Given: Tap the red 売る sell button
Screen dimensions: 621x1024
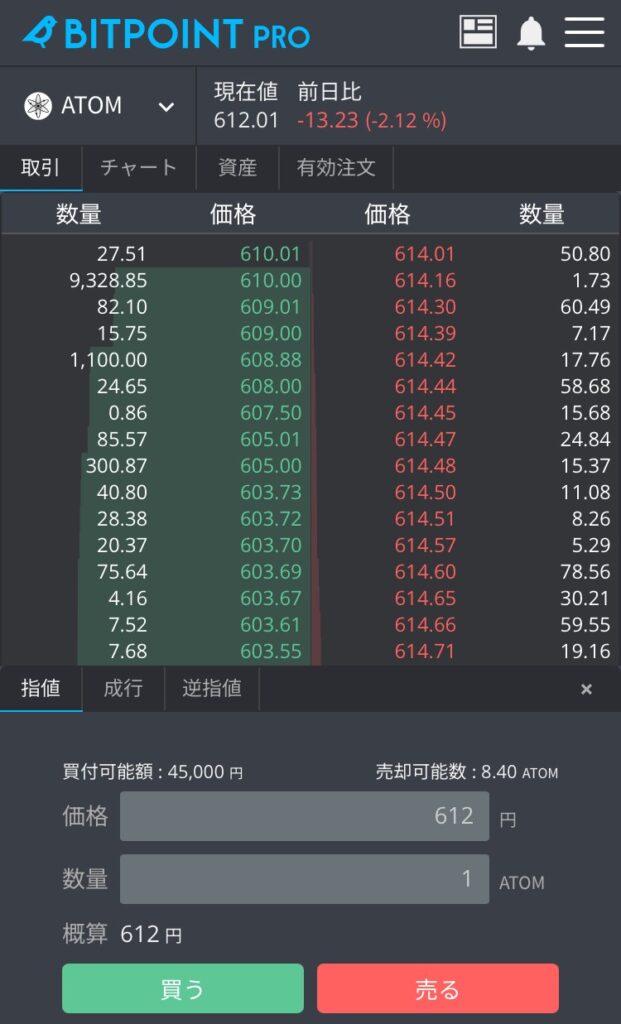Looking at the screenshot, I should pos(438,989).
